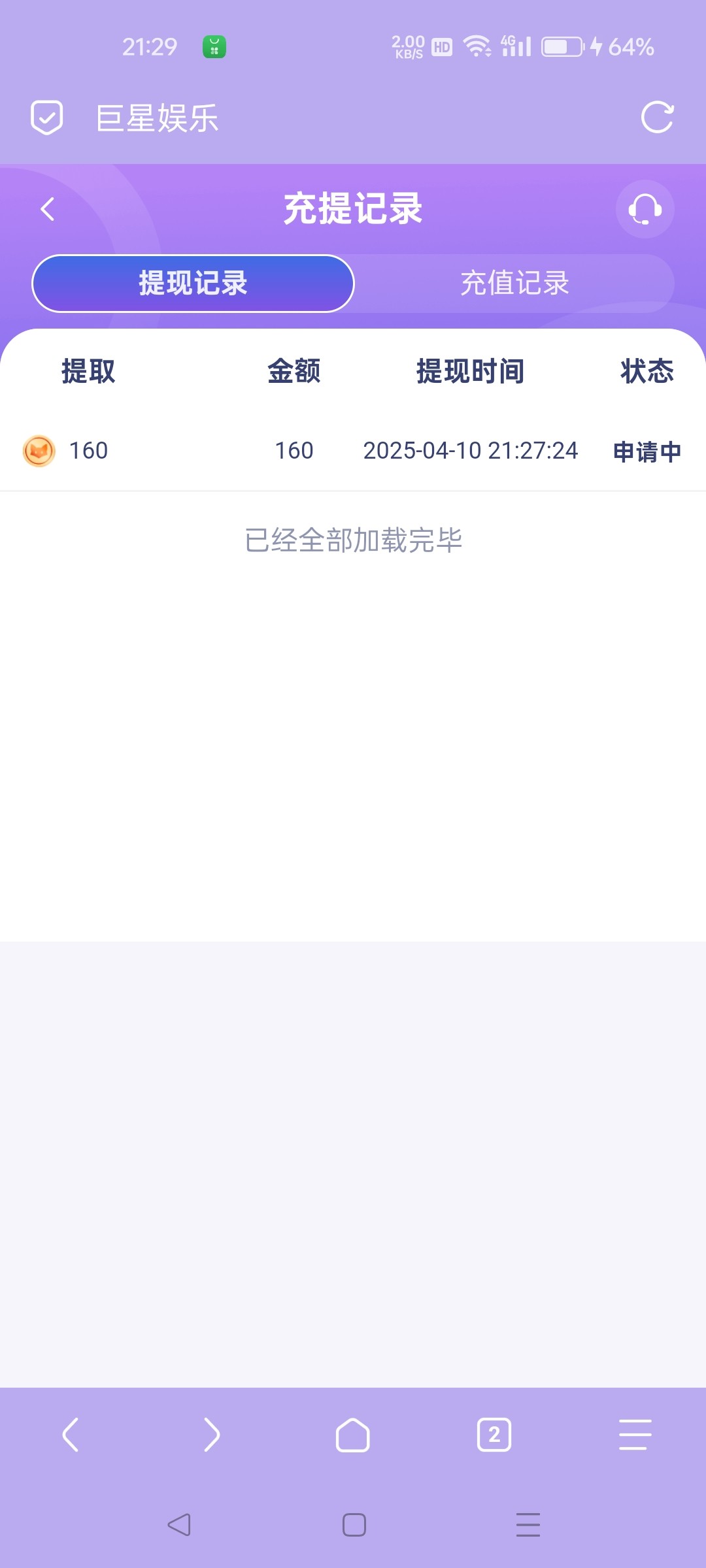Tap the green app icon in status bar
This screenshot has width=706, height=1568.
[214, 46]
